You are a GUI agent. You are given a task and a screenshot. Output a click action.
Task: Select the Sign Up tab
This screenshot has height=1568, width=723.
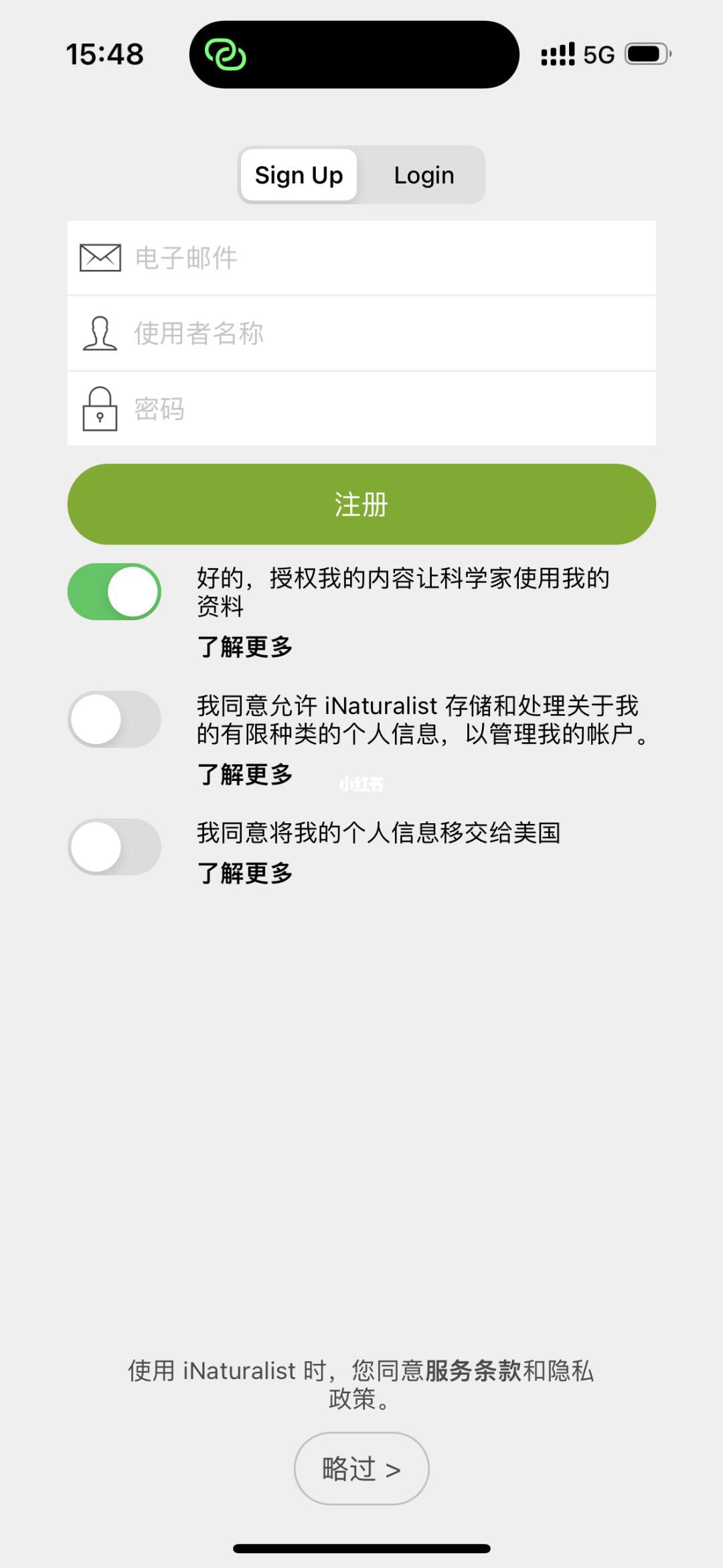point(297,175)
